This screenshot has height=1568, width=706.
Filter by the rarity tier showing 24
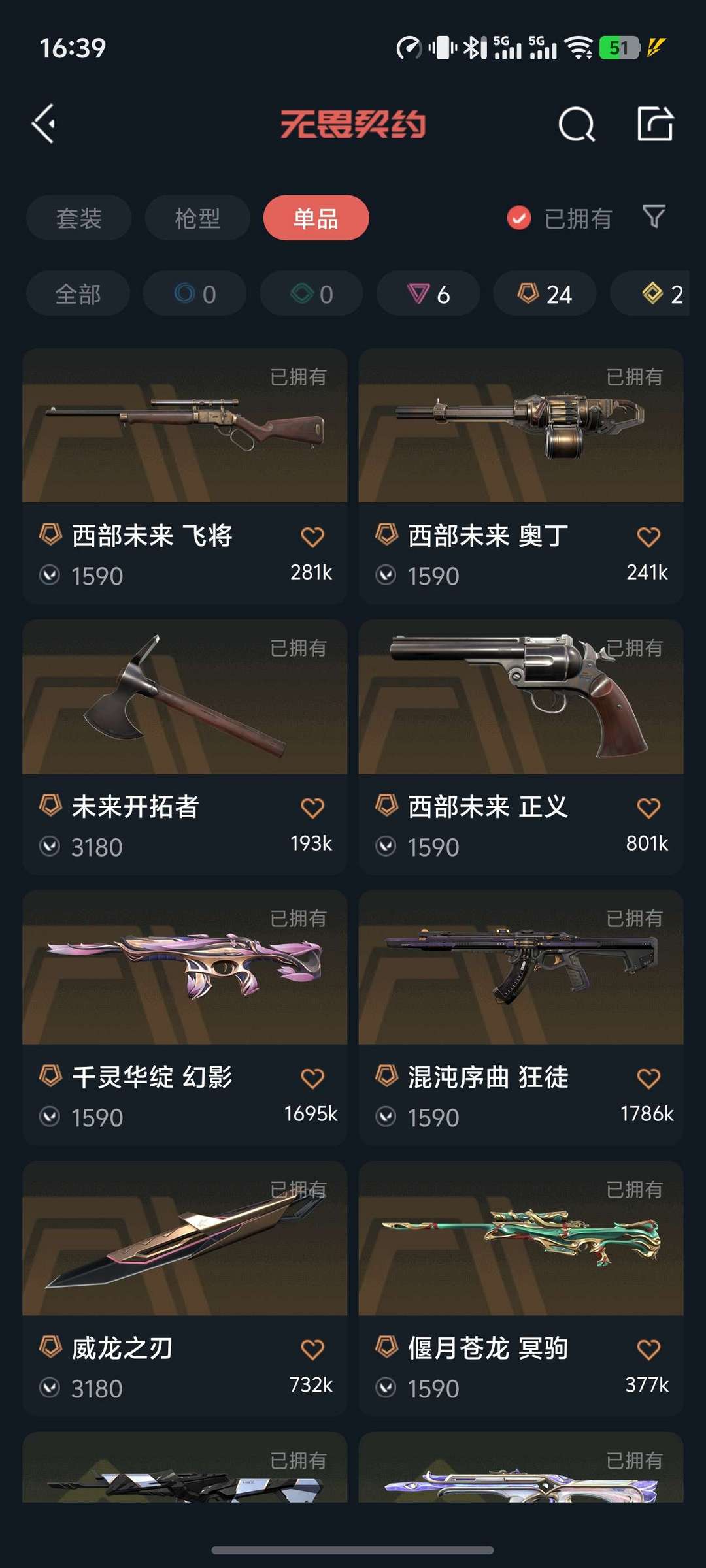pos(545,294)
